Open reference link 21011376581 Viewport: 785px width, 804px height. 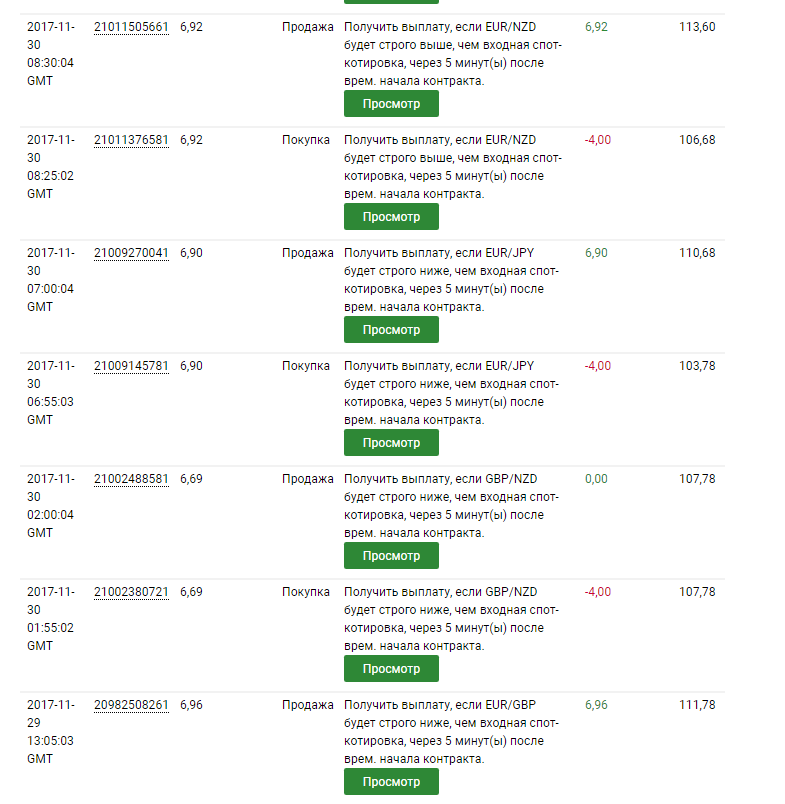131,140
